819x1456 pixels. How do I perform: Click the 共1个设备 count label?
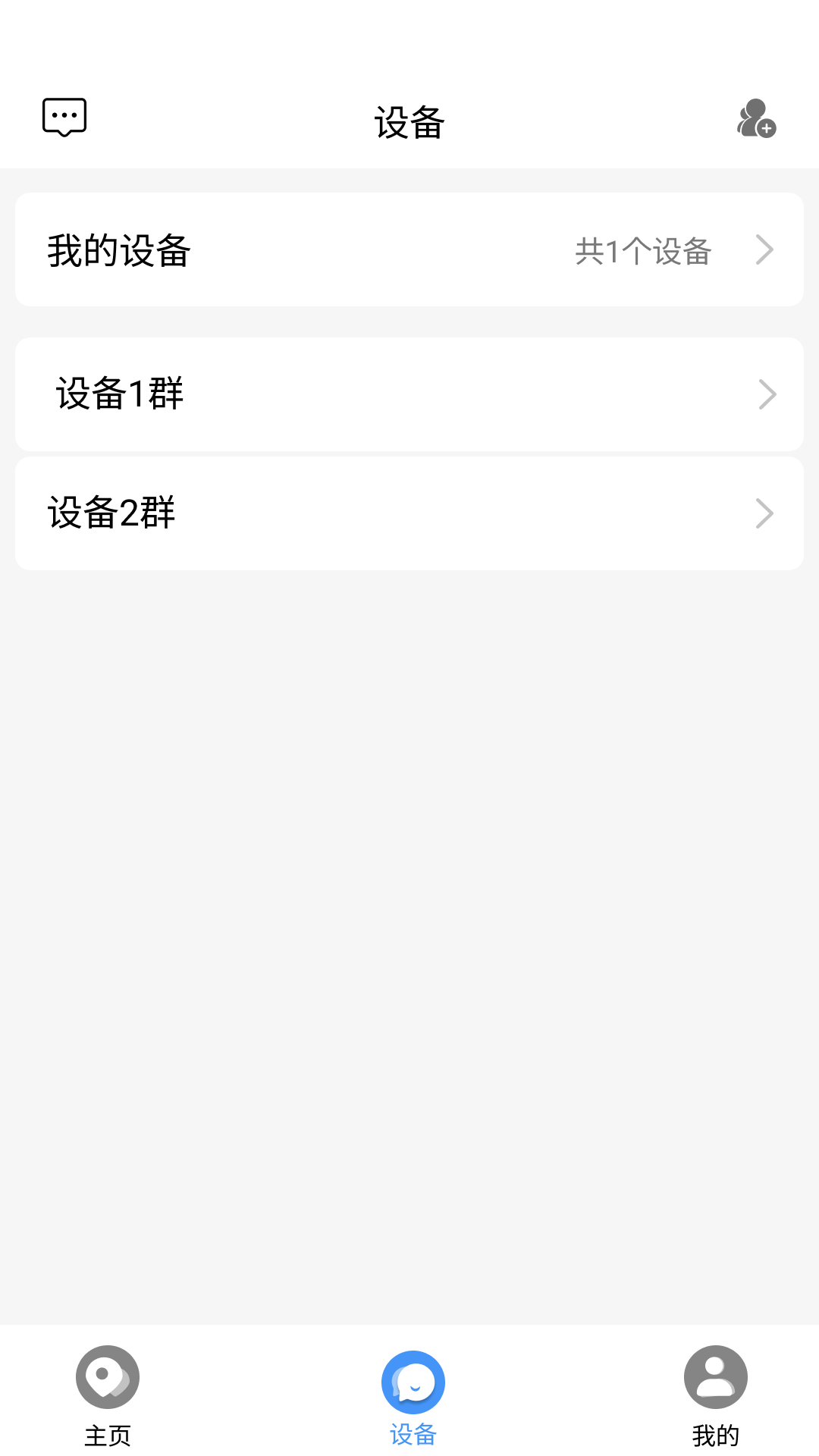tap(642, 252)
